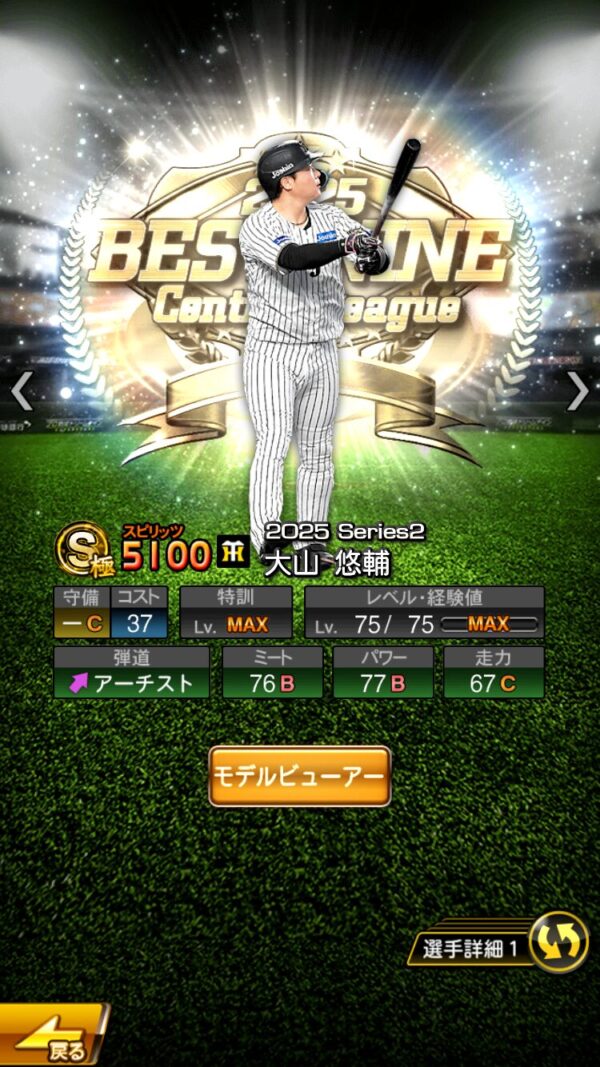The image size is (600, 1067).
Task: Open the モデルビューアー model viewer
Action: point(299,776)
